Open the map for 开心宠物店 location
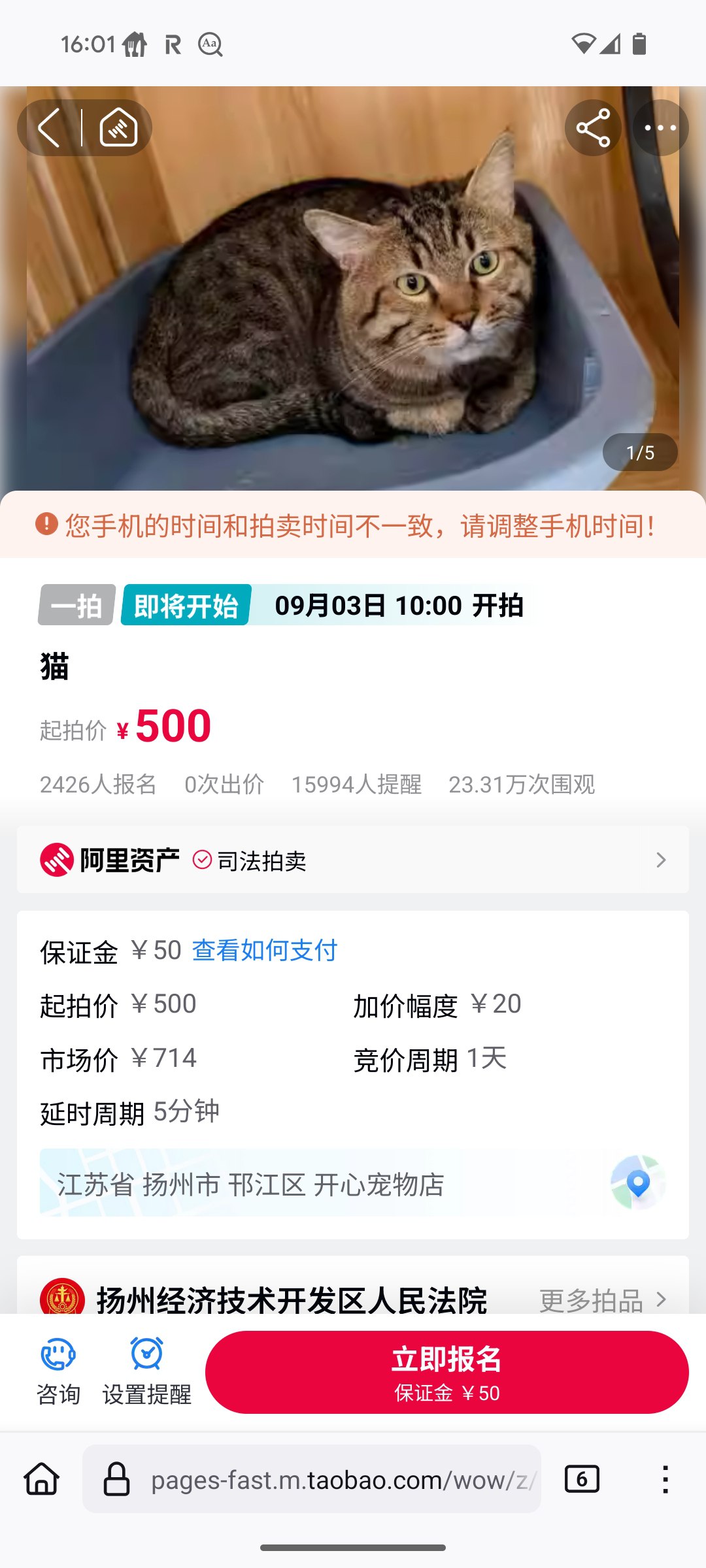This screenshot has height=1568, width=706. click(x=637, y=1183)
